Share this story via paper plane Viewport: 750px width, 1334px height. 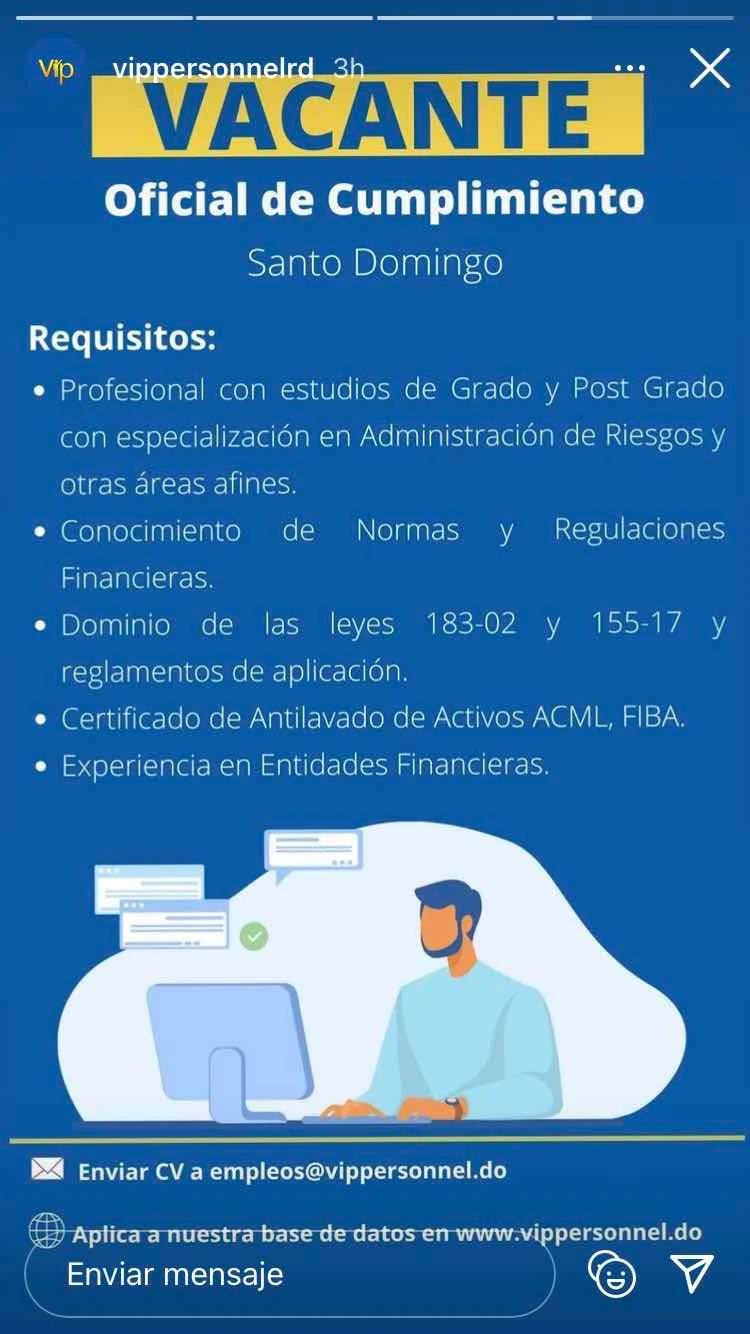point(692,1273)
